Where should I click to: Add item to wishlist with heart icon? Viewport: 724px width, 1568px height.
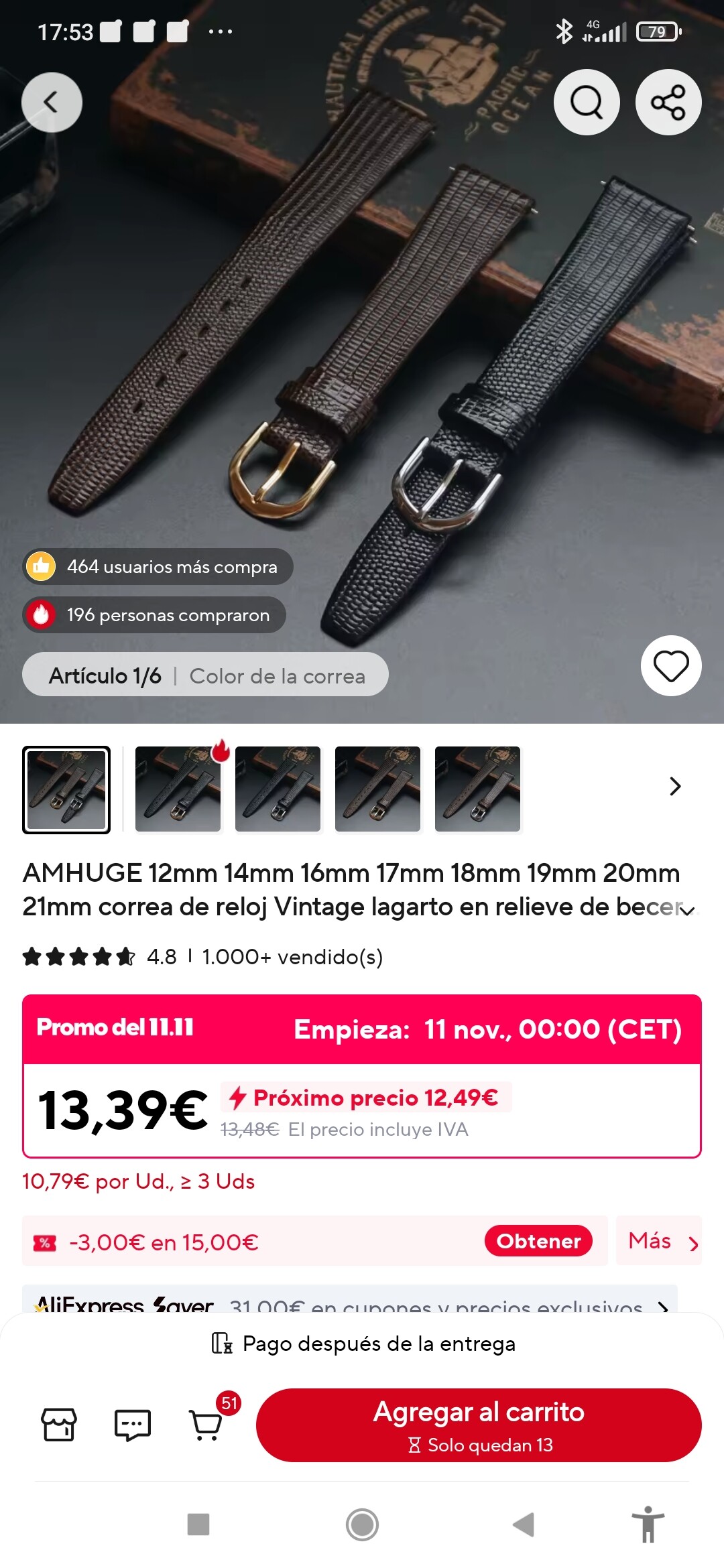[x=671, y=665]
